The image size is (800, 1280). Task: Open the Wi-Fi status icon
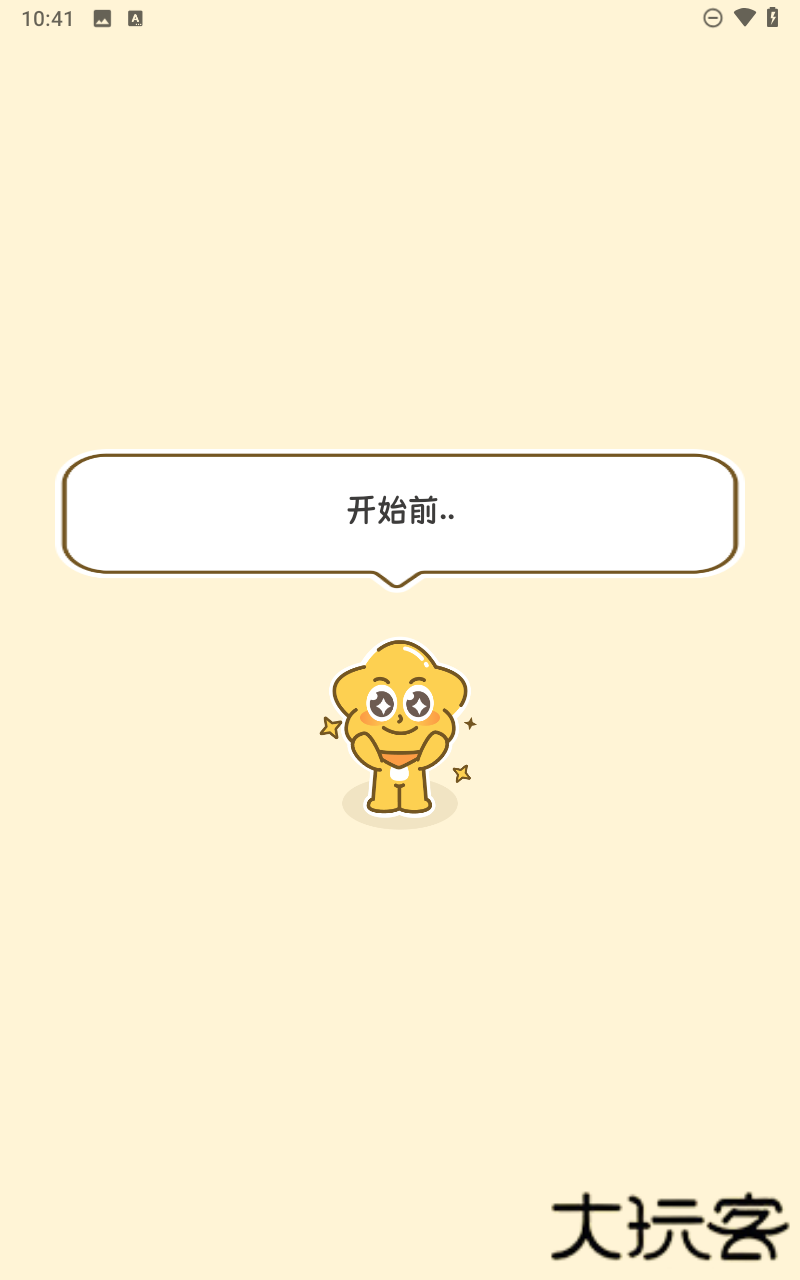coord(742,16)
